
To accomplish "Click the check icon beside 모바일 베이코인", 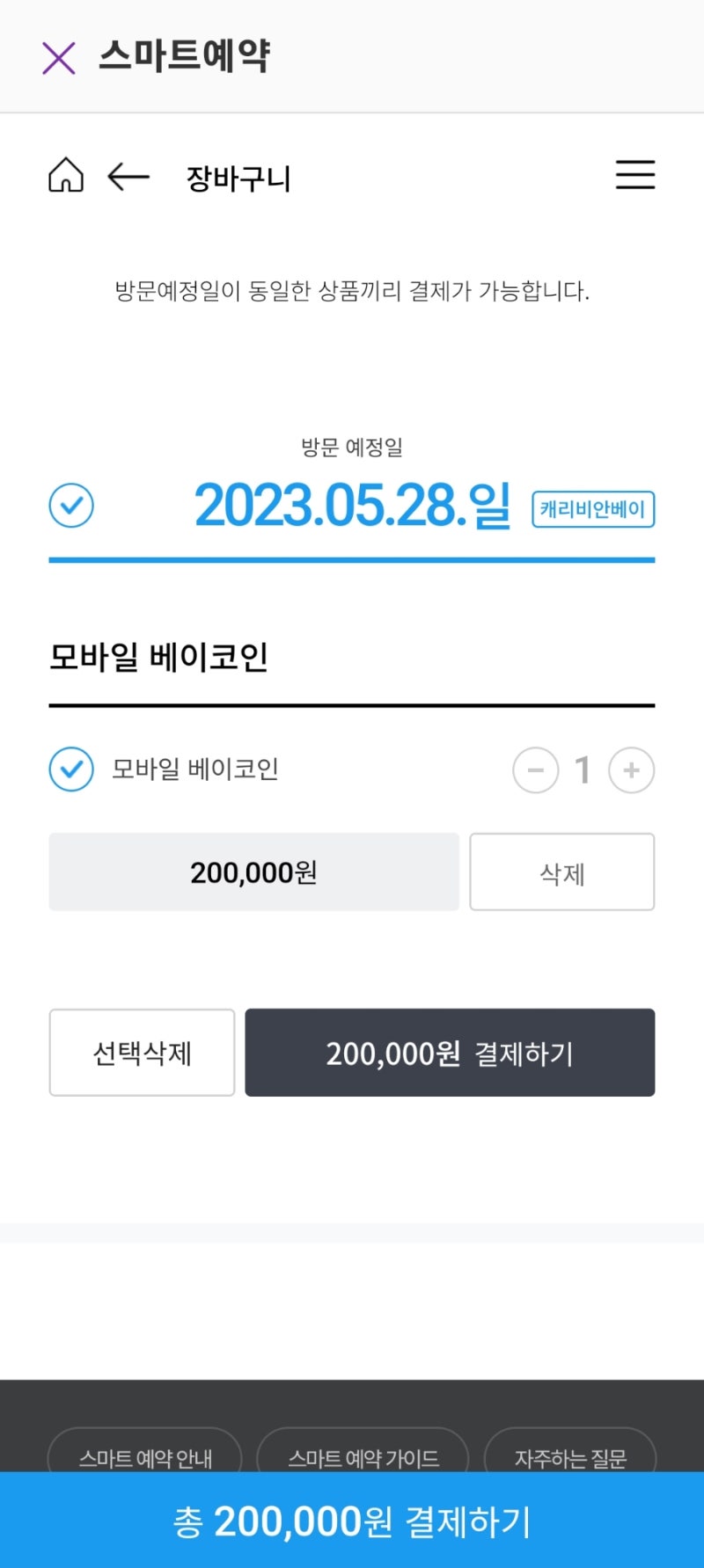I will click(71, 768).
